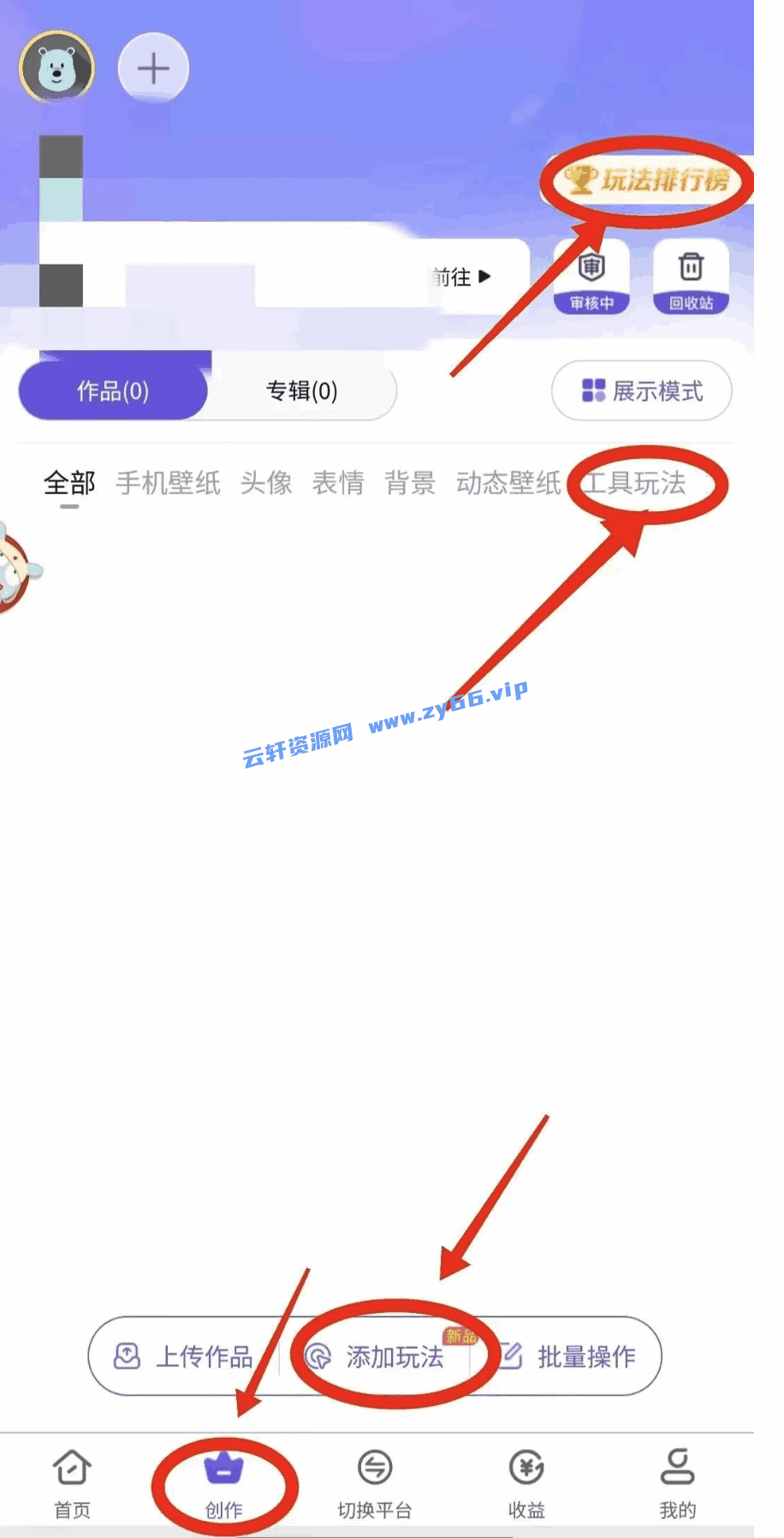Image resolution: width=784 pixels, height=1538 pixels.
Task: Open 批量操作 batch actions
Action: [x=569, y=1356]
